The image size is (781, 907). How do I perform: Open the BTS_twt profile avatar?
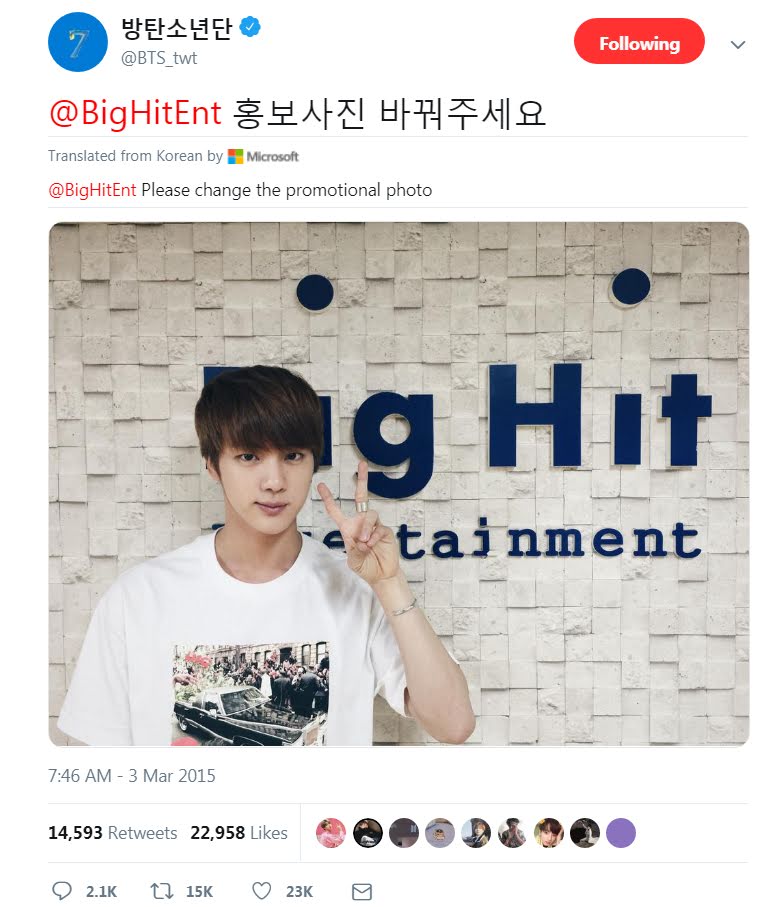coord(78,42)
